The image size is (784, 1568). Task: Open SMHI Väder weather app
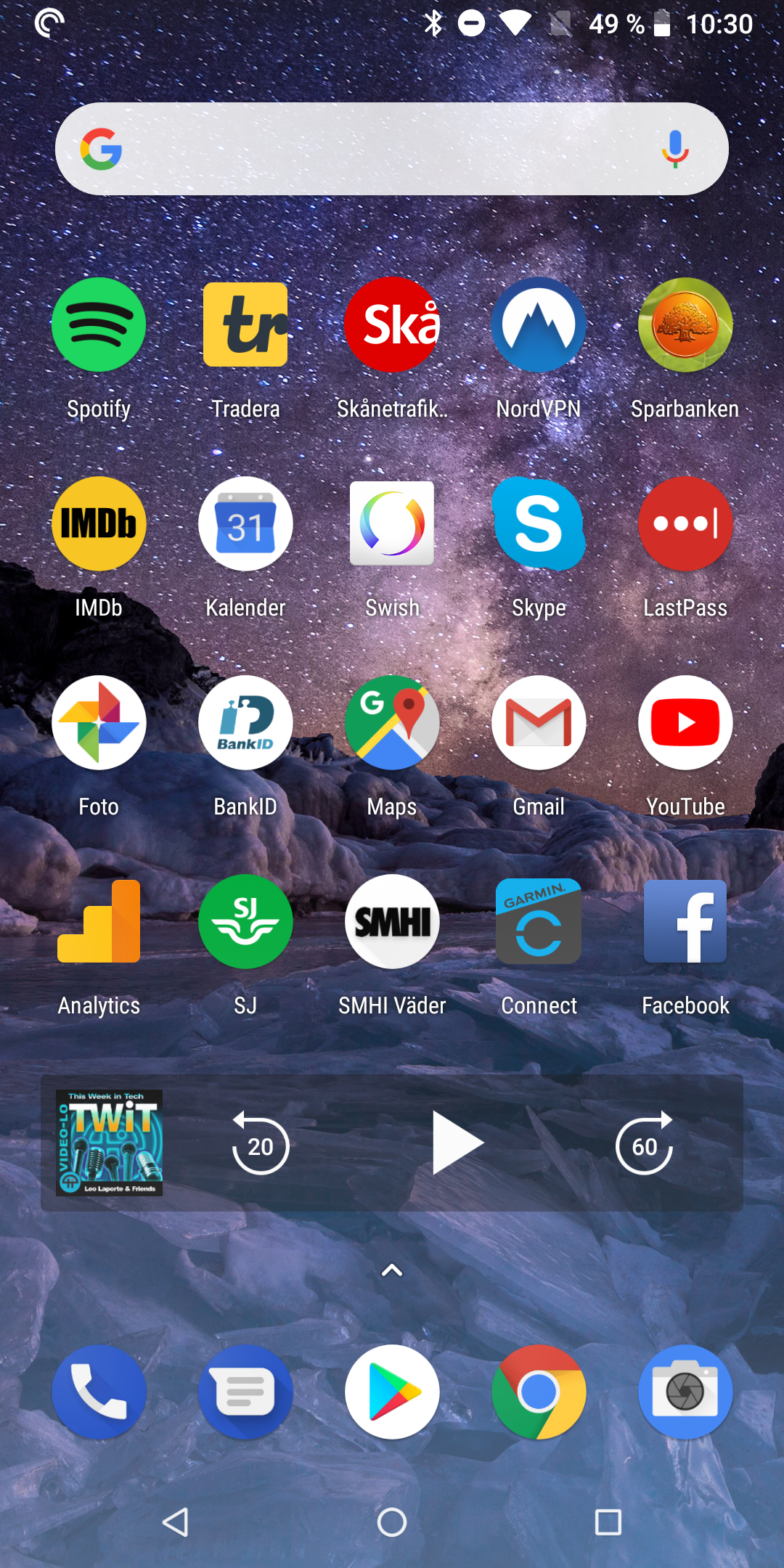point(392,921)
